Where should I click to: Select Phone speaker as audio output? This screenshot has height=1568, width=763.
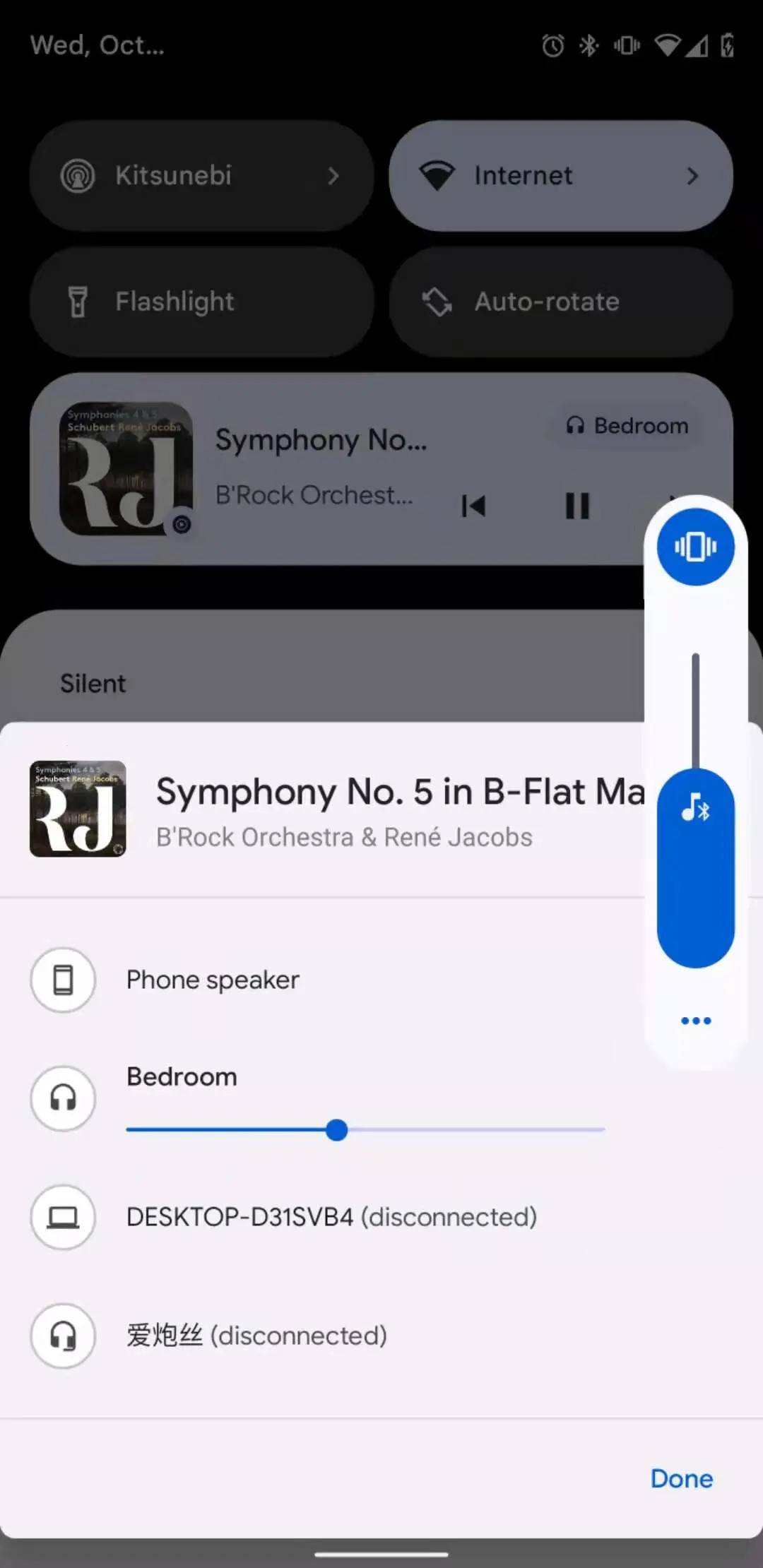pos(212,980)
